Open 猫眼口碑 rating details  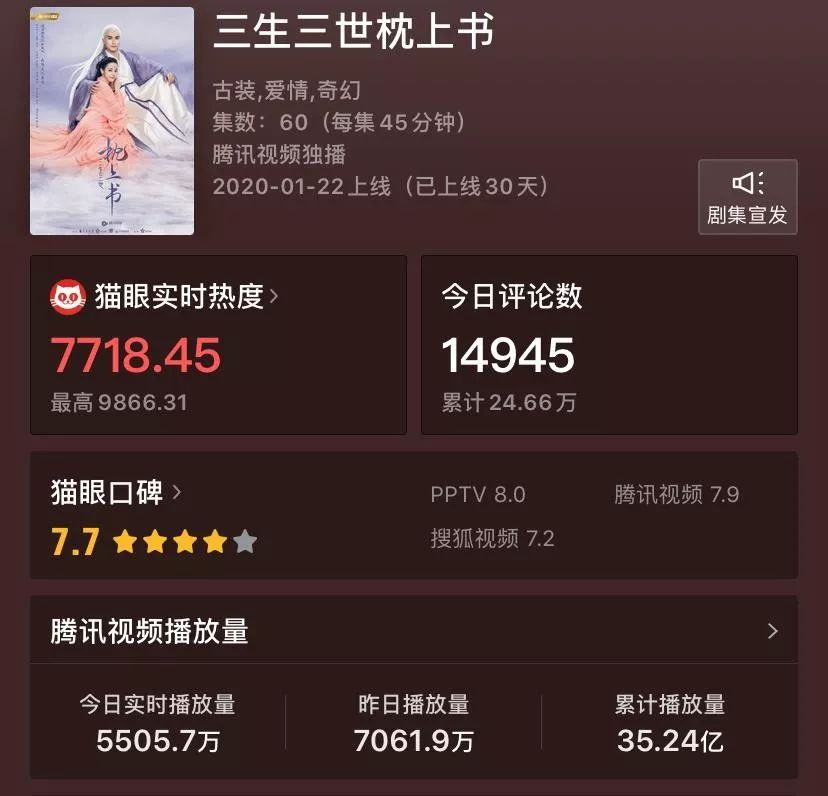click(117, 492)
